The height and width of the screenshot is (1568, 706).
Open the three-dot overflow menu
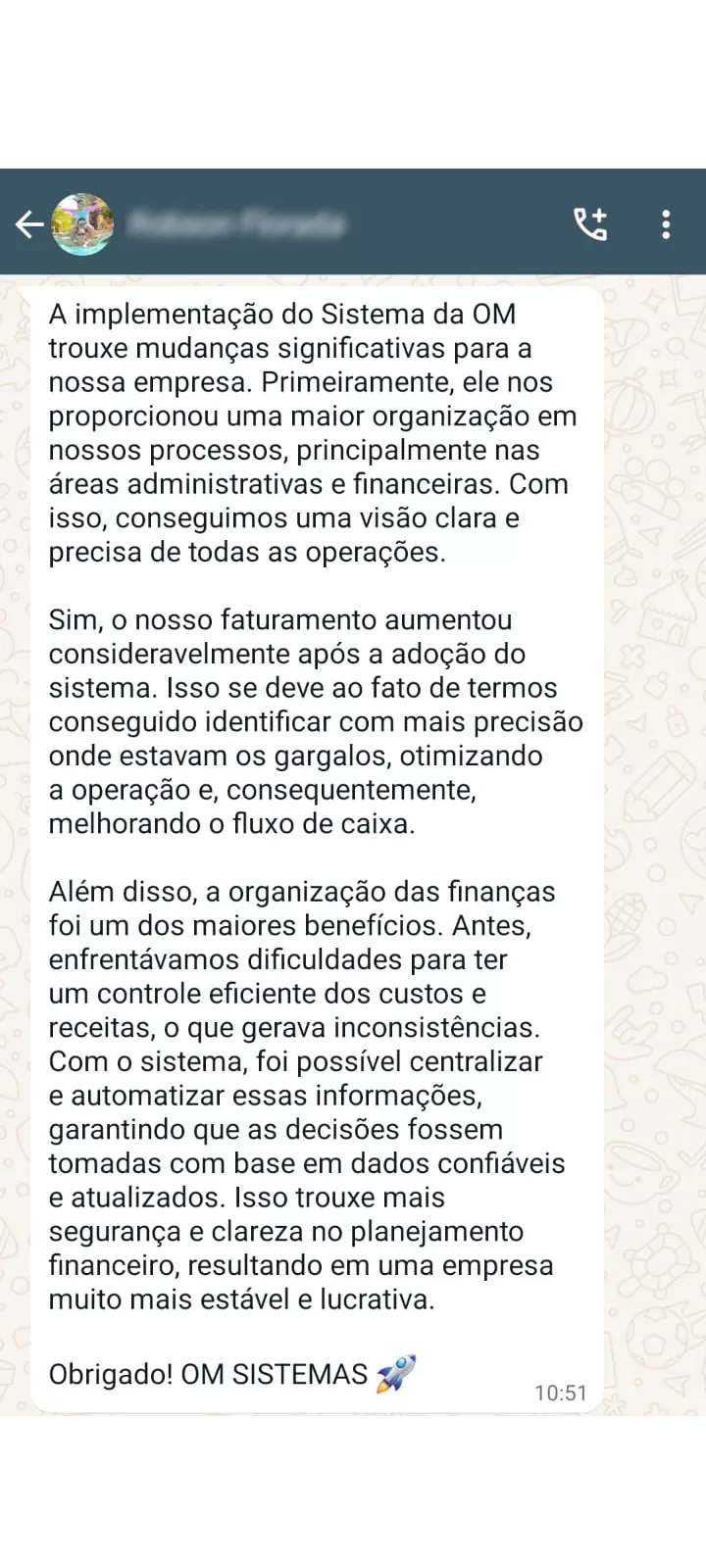click(x=666, y=224)
